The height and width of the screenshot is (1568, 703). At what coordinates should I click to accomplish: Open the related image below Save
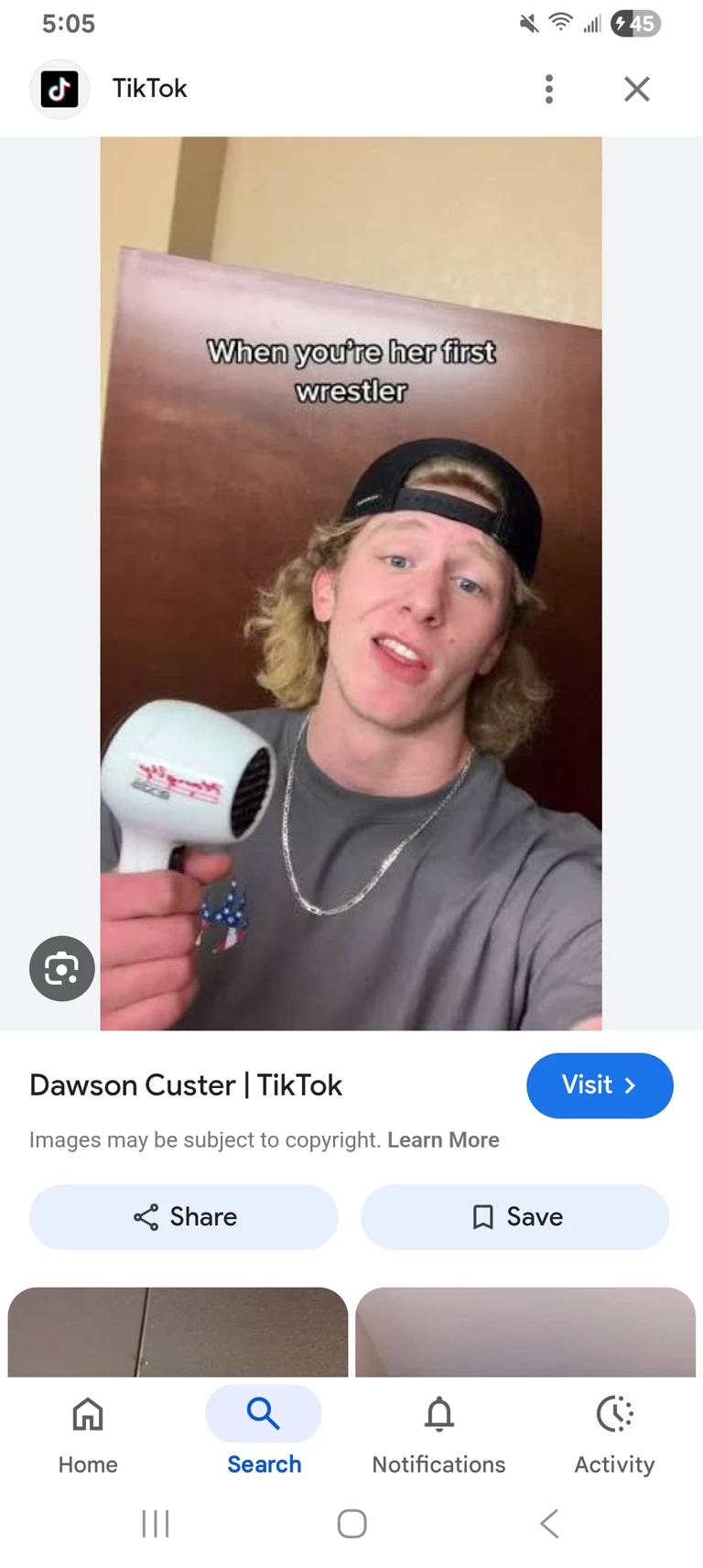tap(525, 1332)
